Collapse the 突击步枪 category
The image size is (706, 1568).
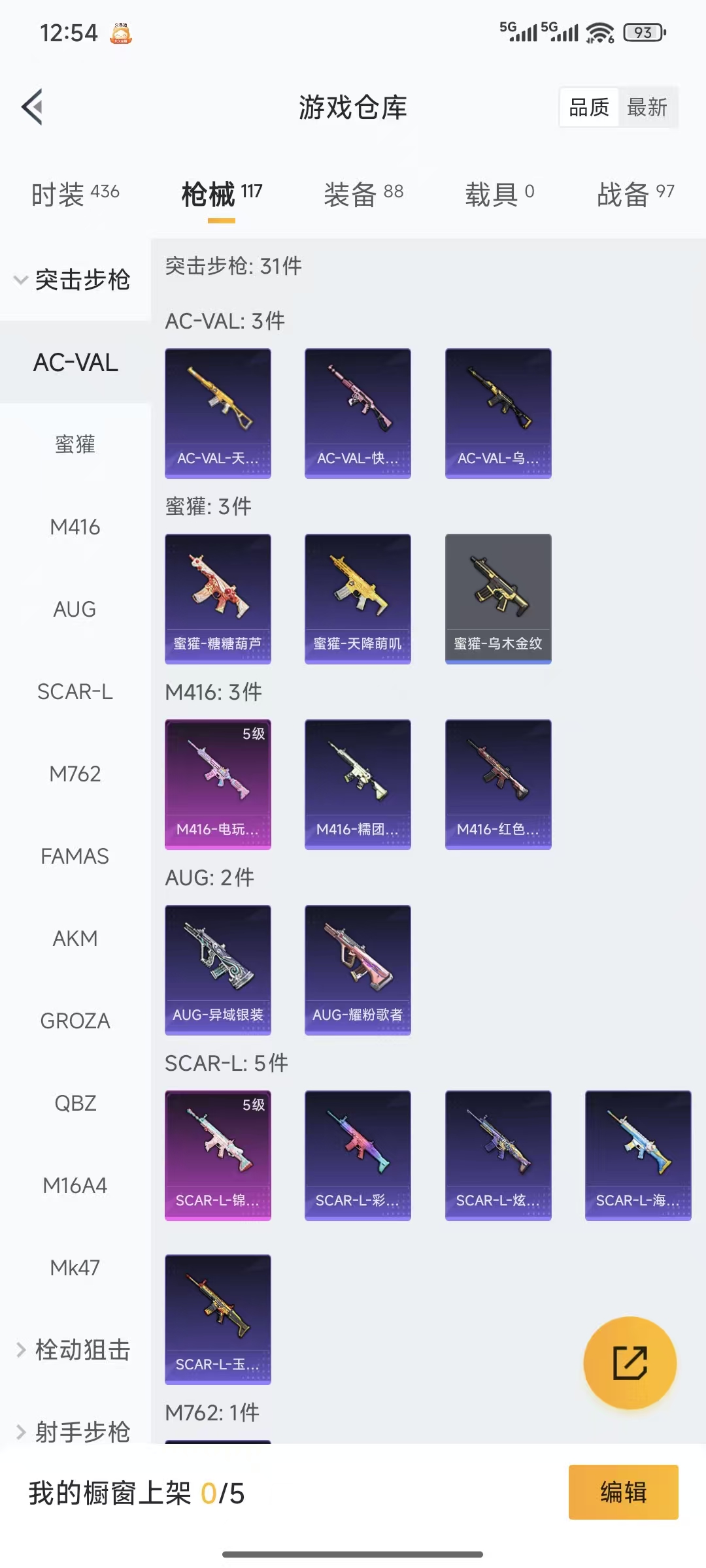(73, 280)
